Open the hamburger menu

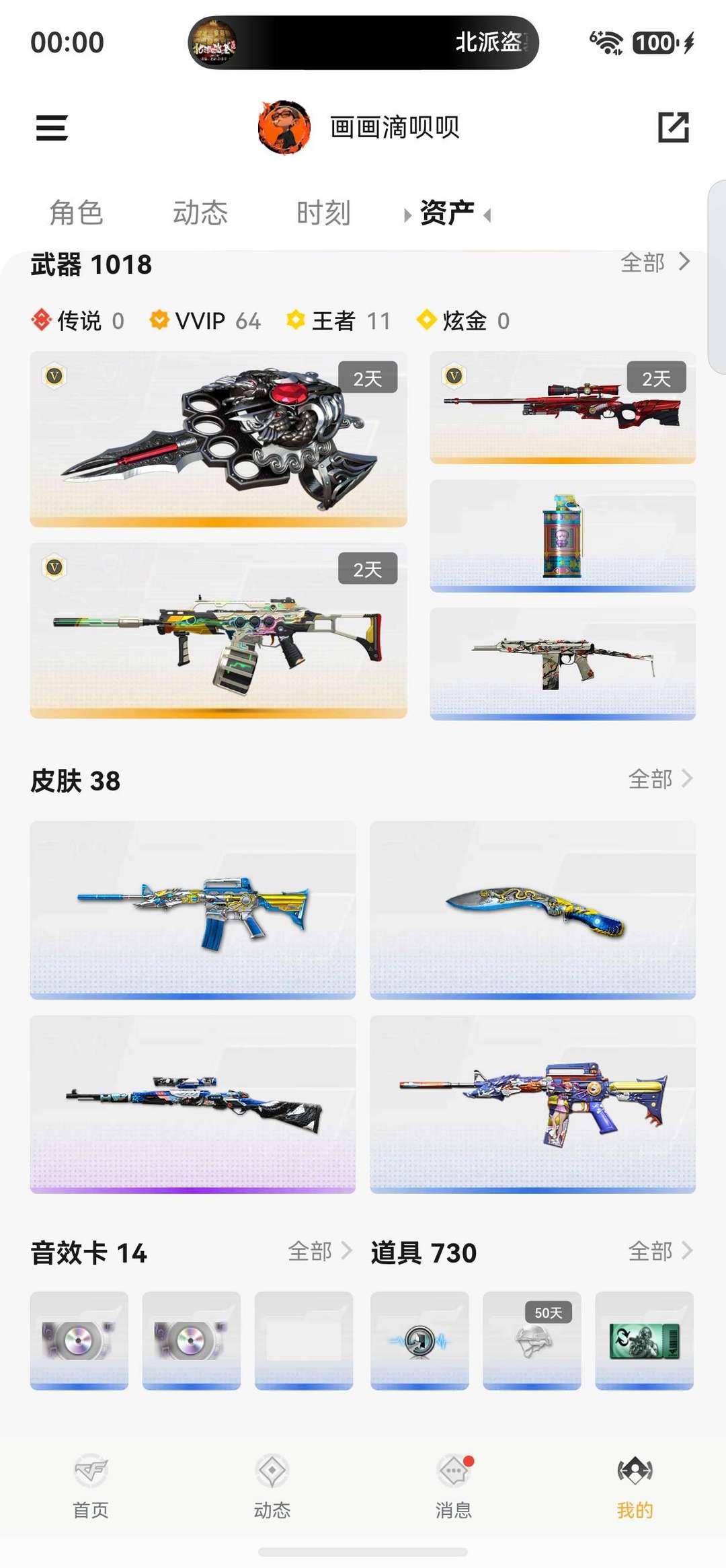tap(52, 128)
